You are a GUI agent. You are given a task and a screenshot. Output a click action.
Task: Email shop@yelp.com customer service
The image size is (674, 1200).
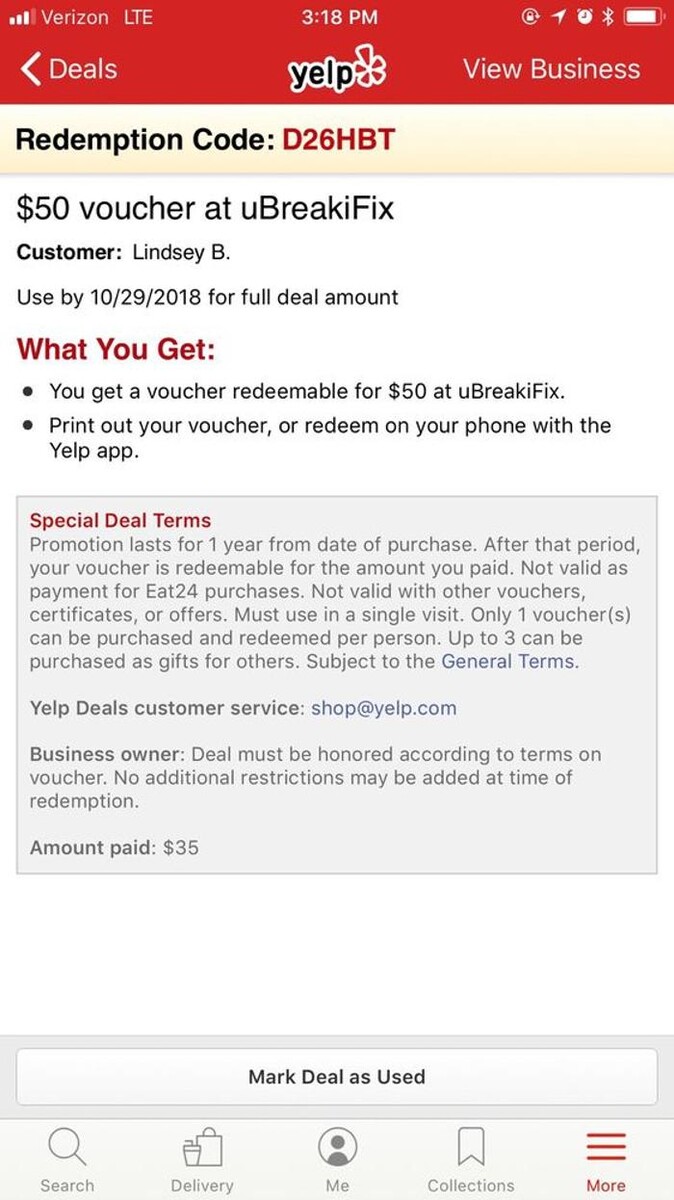383,708
